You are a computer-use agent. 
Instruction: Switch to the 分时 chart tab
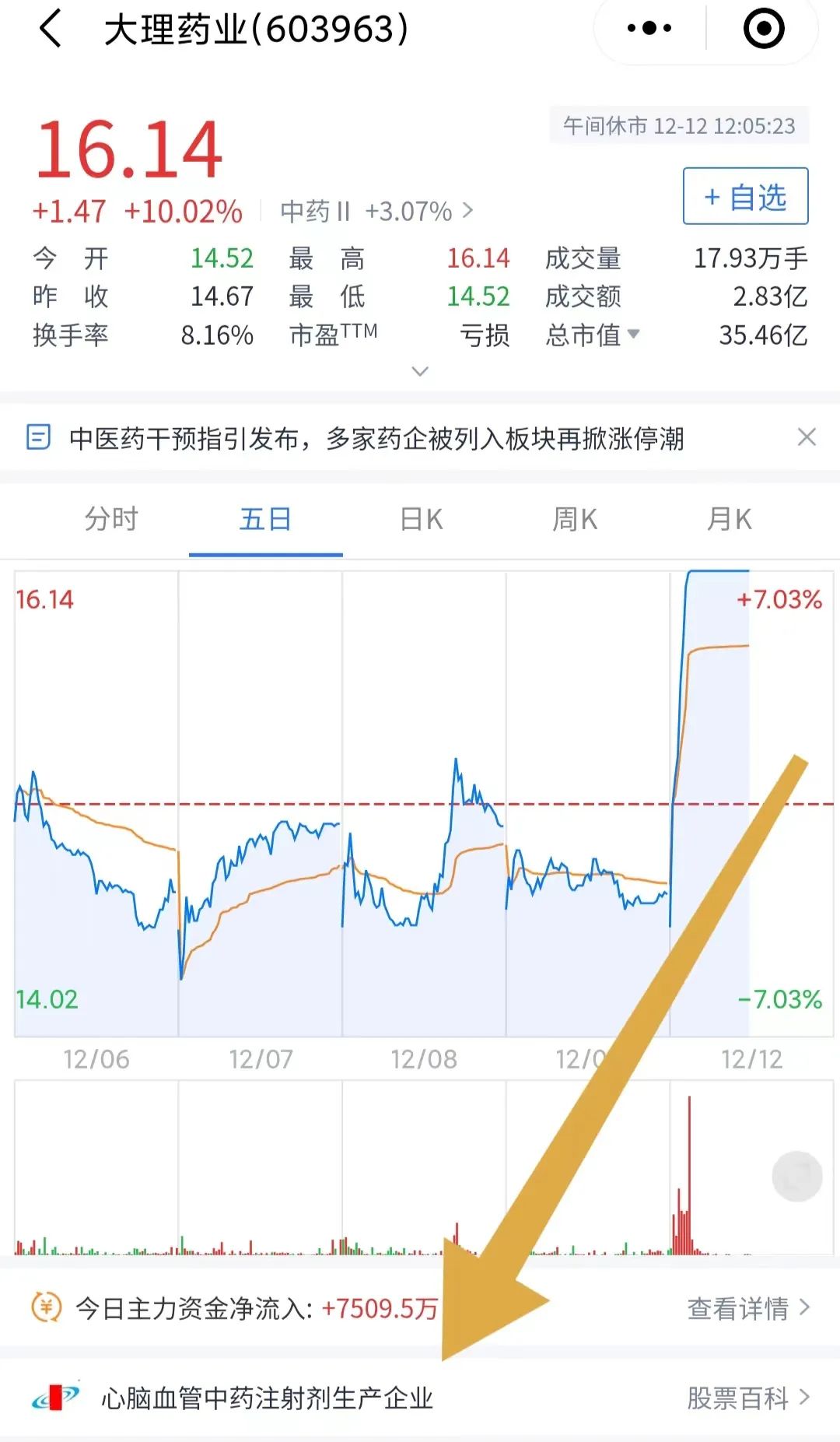(x=111, y=519)
